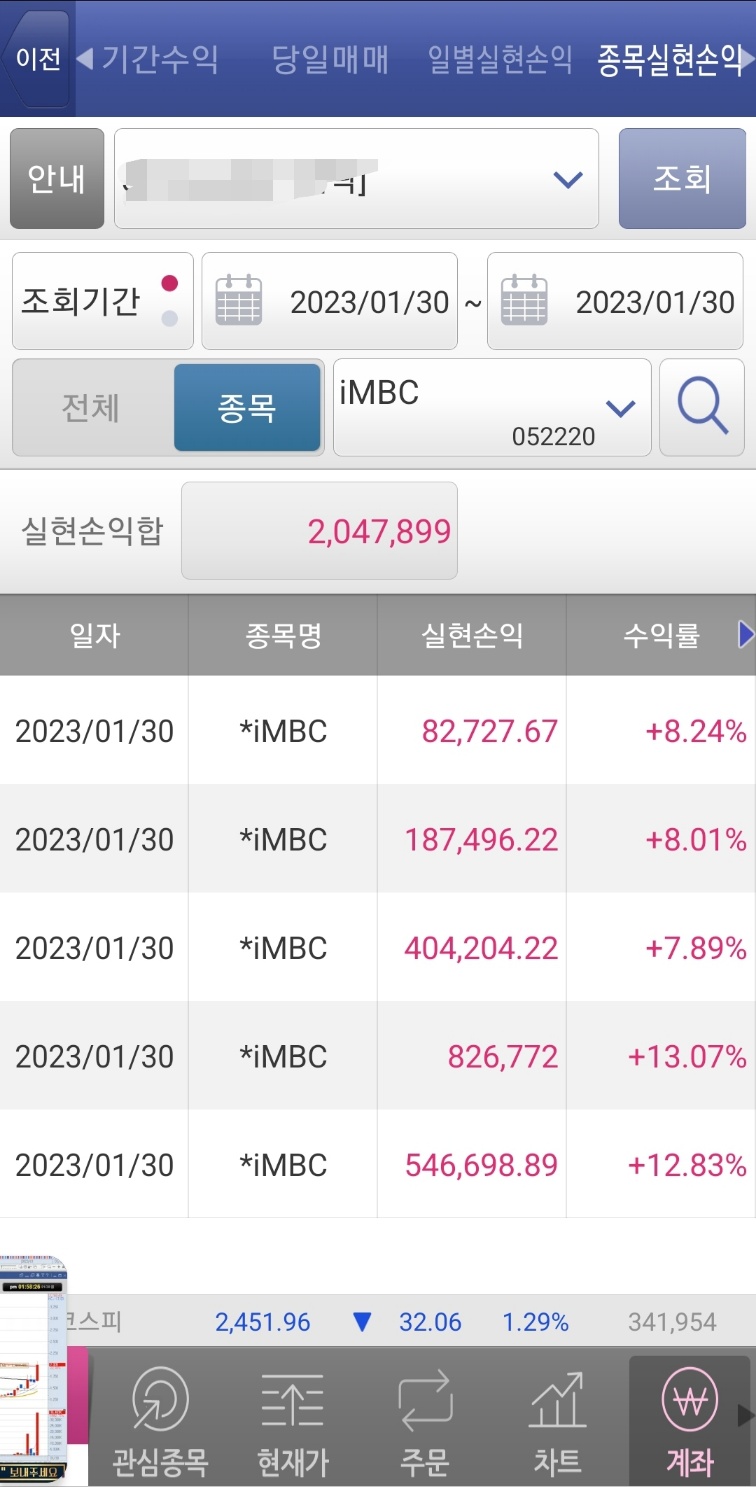Screen dimensions: 756x1487
Task: Expand the iMBC stock dropdown
Action: (492, 408)
